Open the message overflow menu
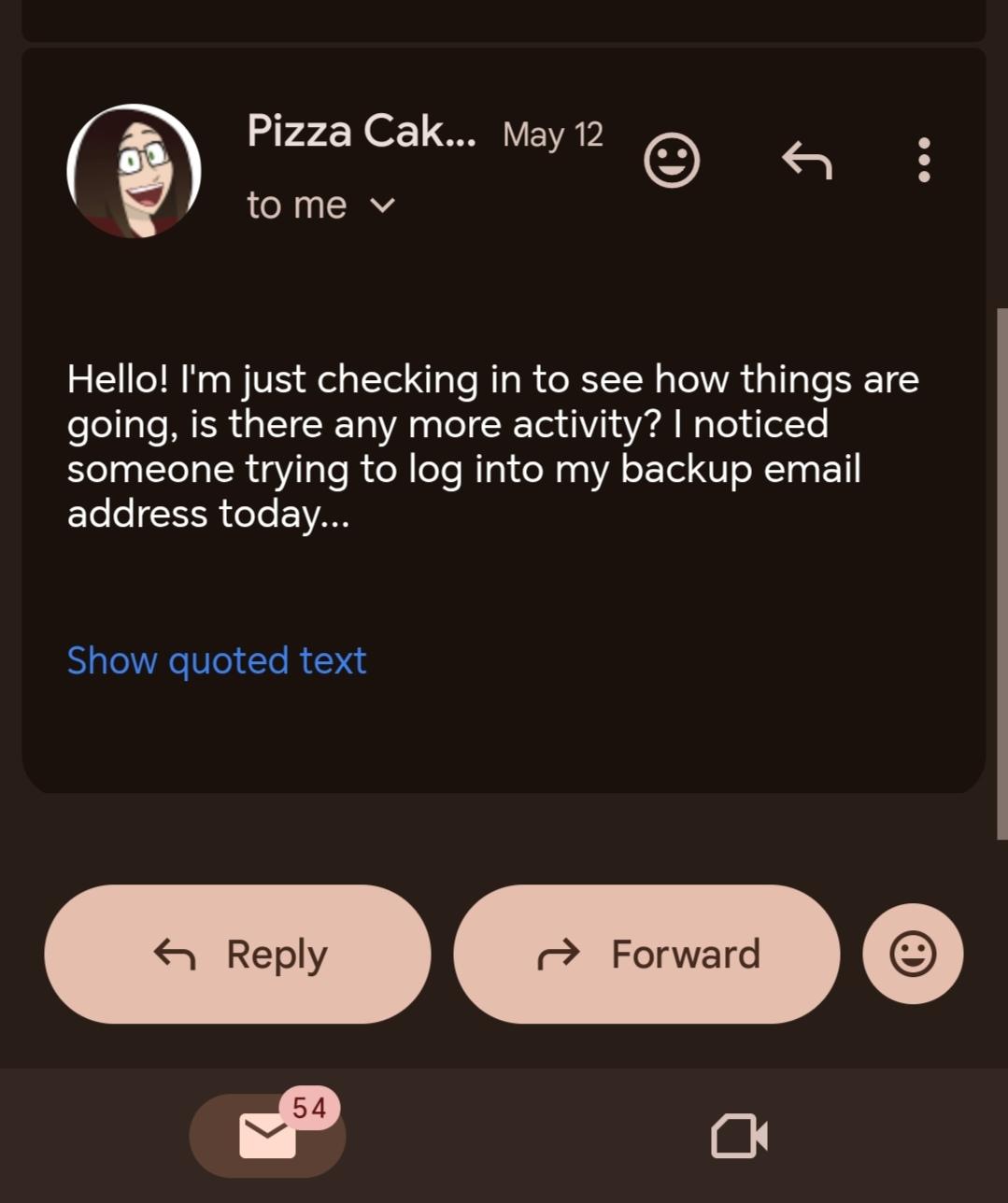The image size is (1008, 1203). [923, 161]
